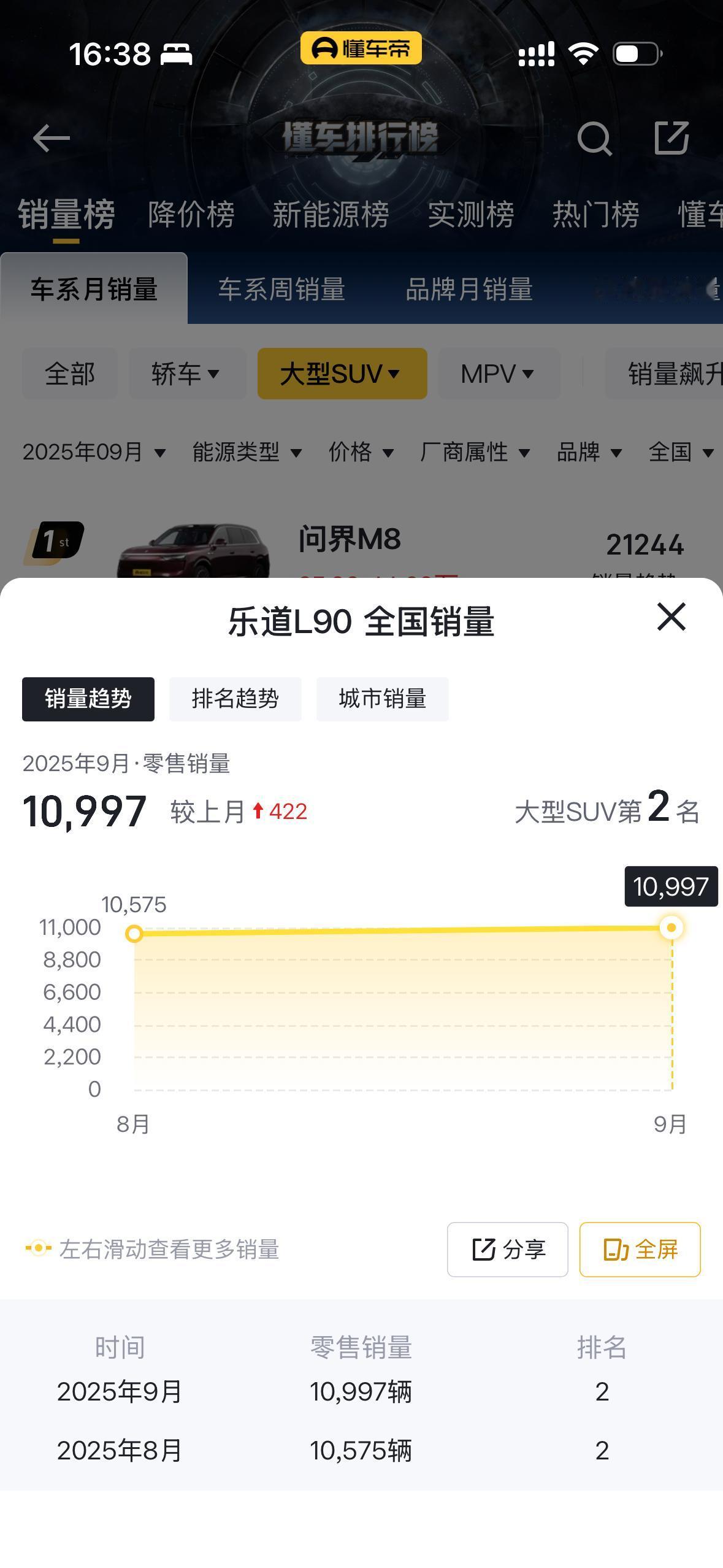
Task: Tap the 分享 button
Action: (508, 1250)
